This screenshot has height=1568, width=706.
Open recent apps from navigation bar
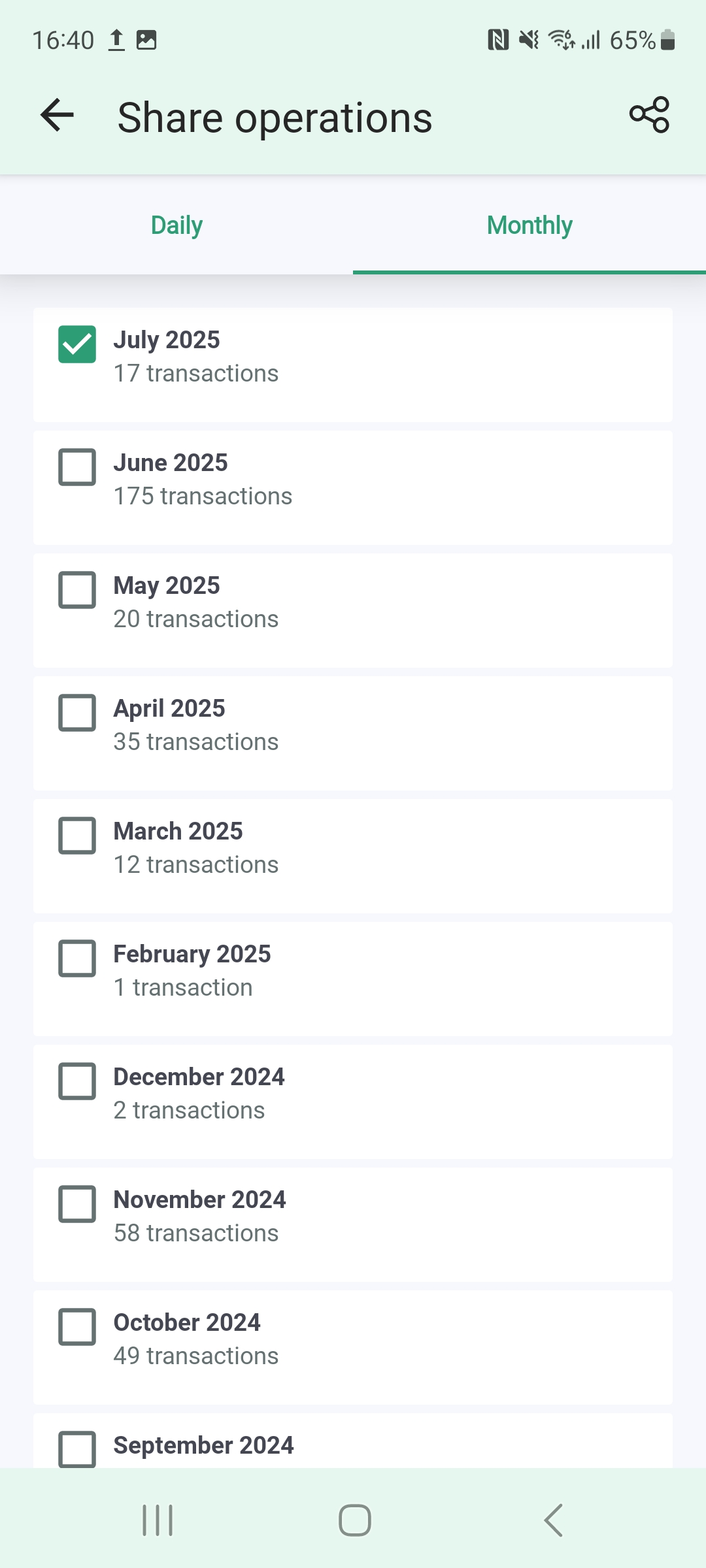coord(158,1520)
